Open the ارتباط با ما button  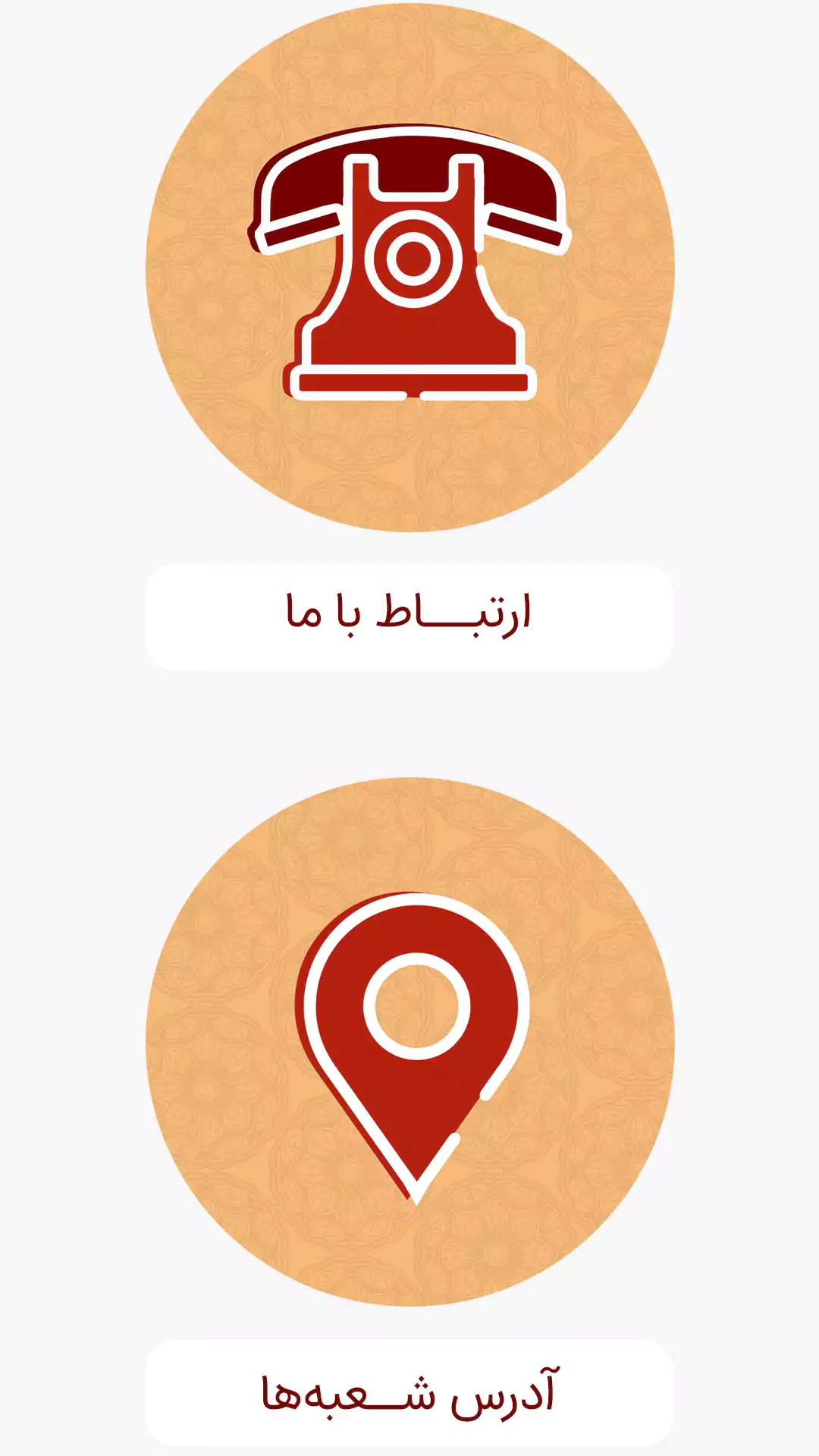coord(409,616)
